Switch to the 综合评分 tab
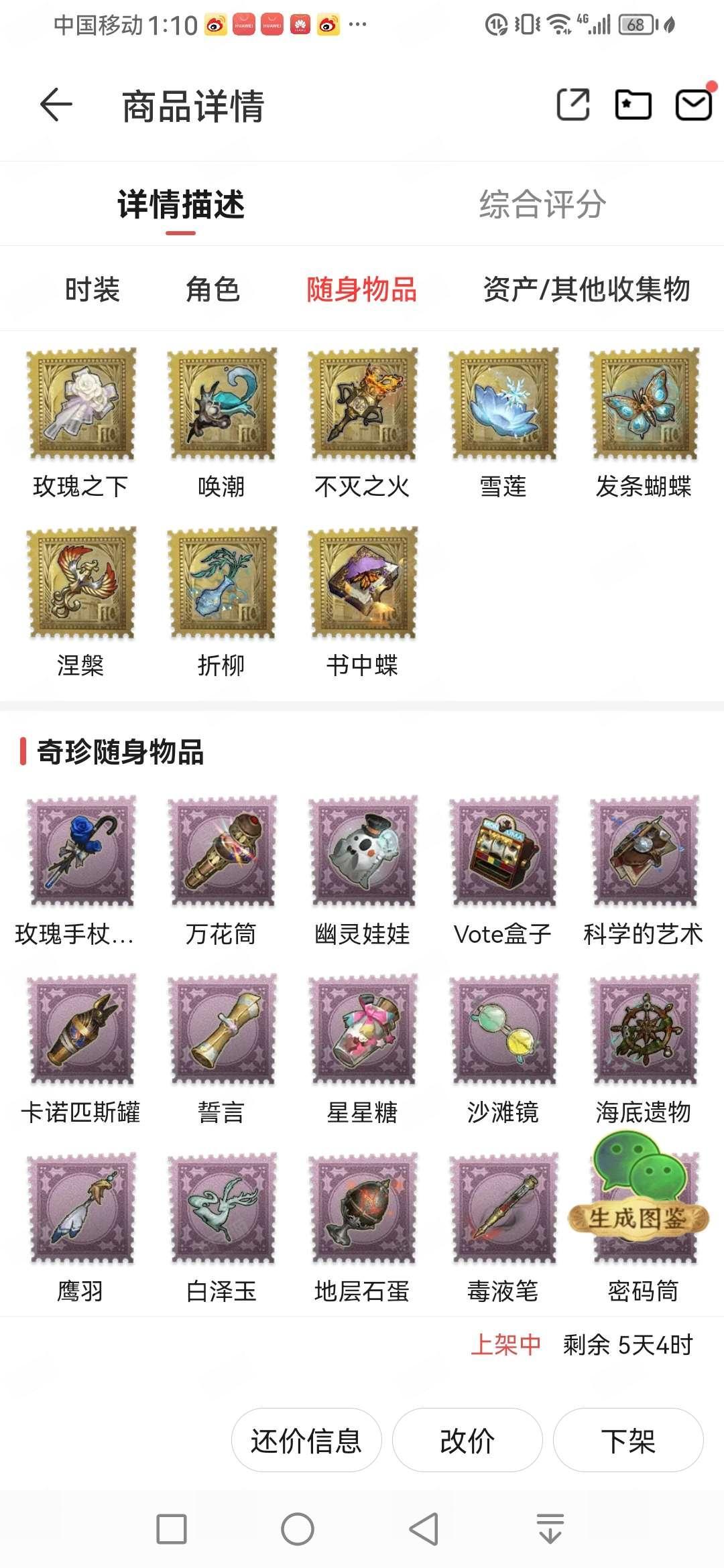The image size is (724, 1568). pyautogui.click(x=542, y=204)
